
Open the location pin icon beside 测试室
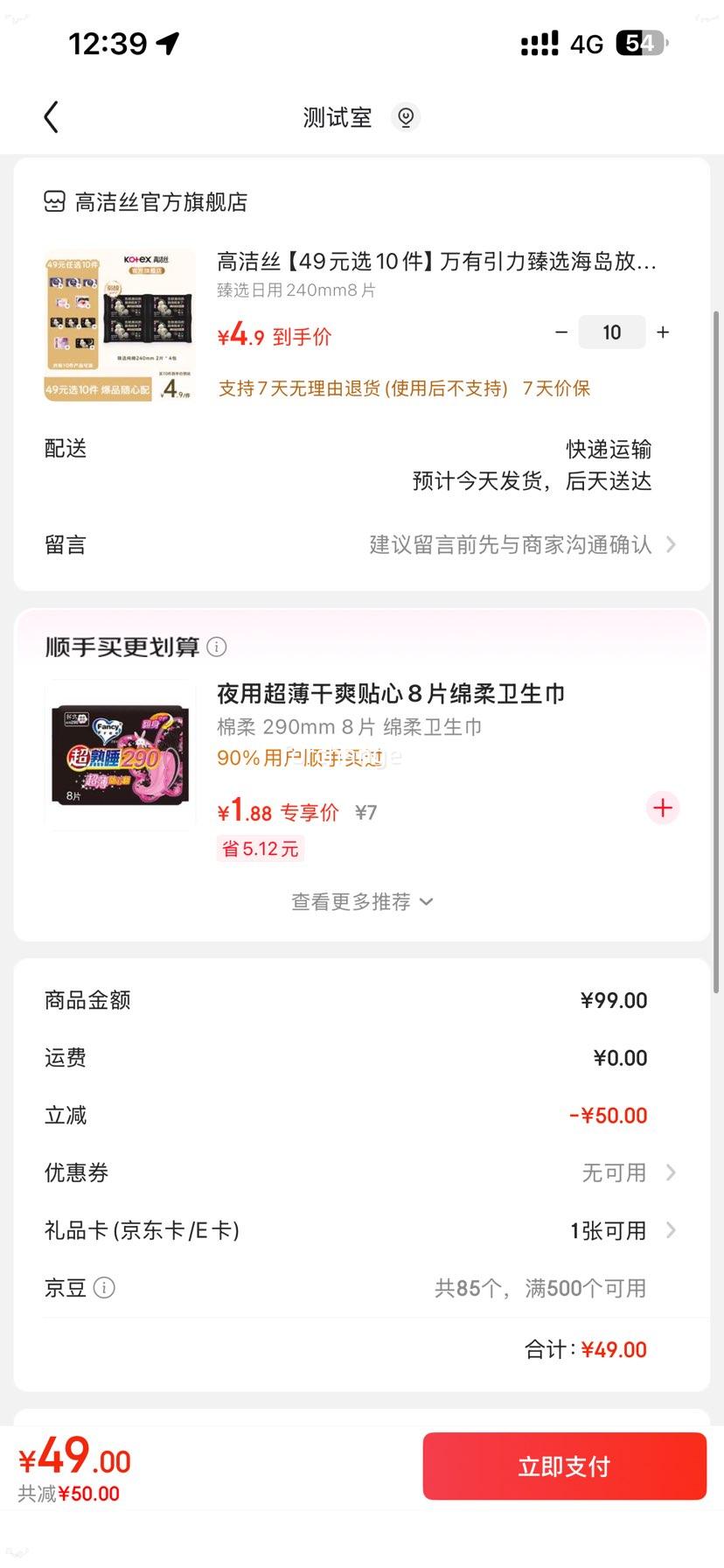(405, 116)
